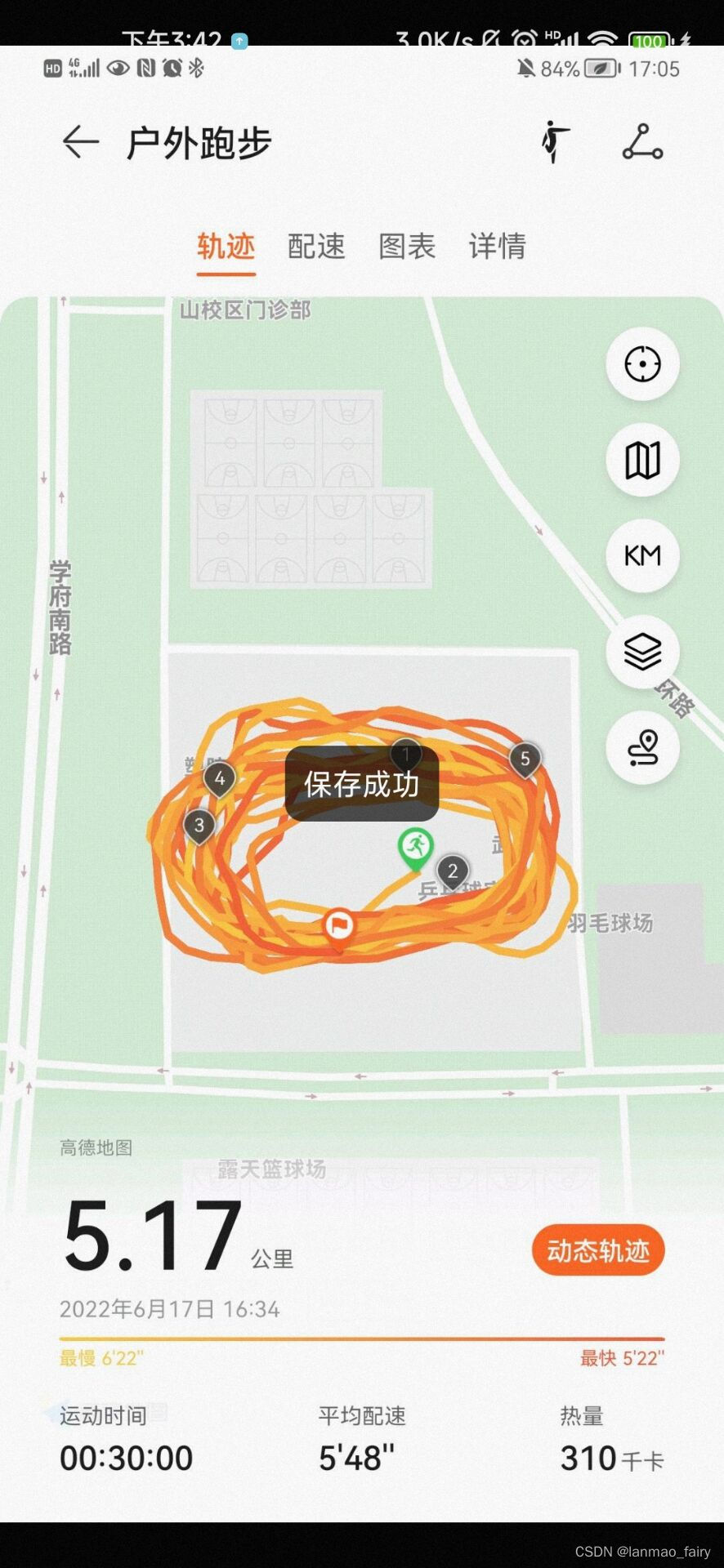Play the 动态轨迹 animation
This screenshot has width=724, height=1568.
(598, 1250)
